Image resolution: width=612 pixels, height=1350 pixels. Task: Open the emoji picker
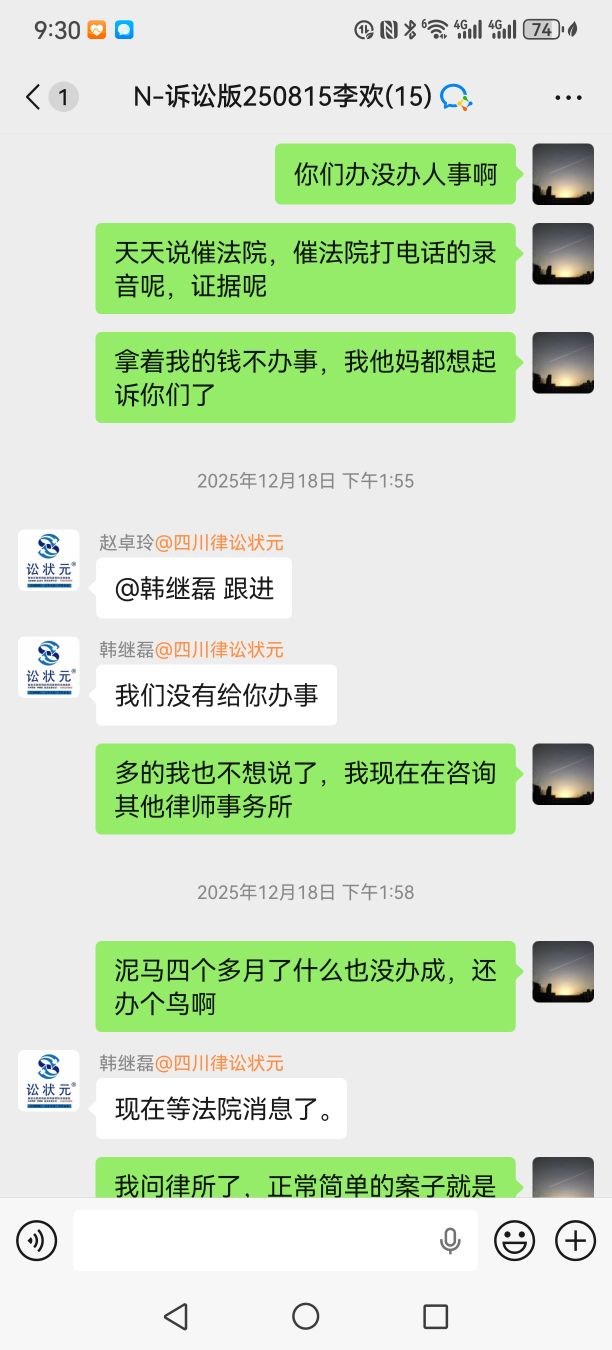tap(514, 1241)
